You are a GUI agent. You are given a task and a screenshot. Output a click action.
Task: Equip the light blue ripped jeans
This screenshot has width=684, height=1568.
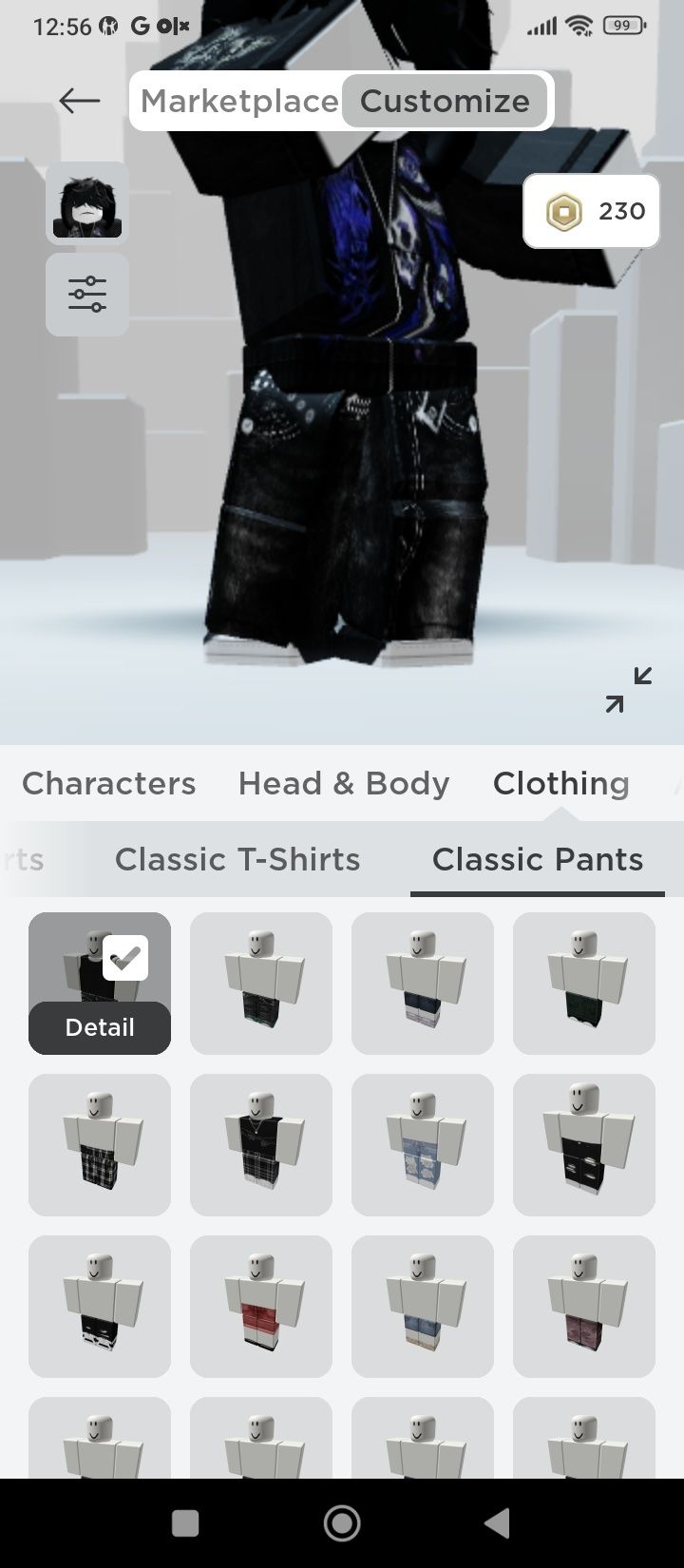[423, 1145]
